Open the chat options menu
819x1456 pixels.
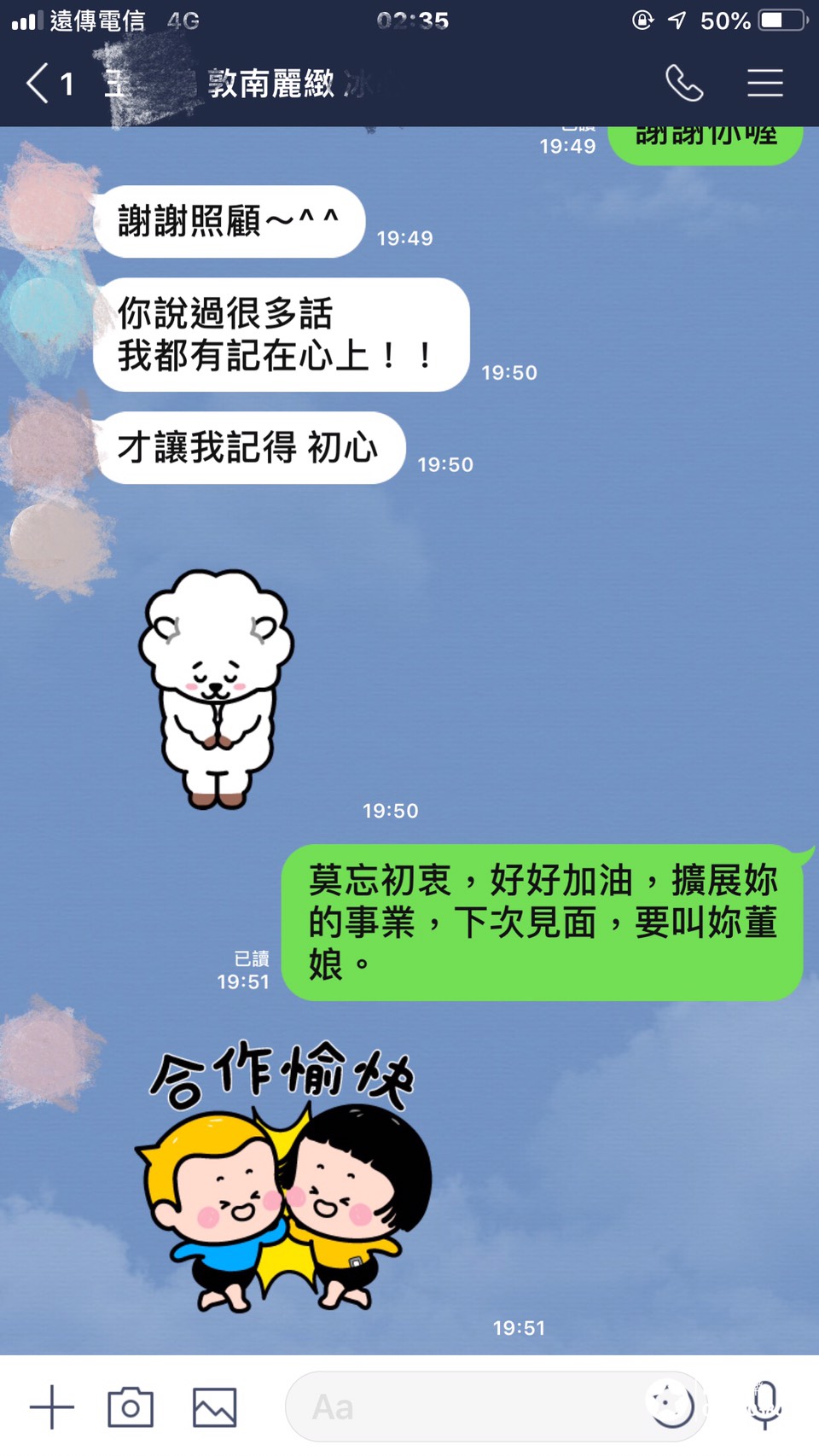pyautogui.click(x=764, y=83)
